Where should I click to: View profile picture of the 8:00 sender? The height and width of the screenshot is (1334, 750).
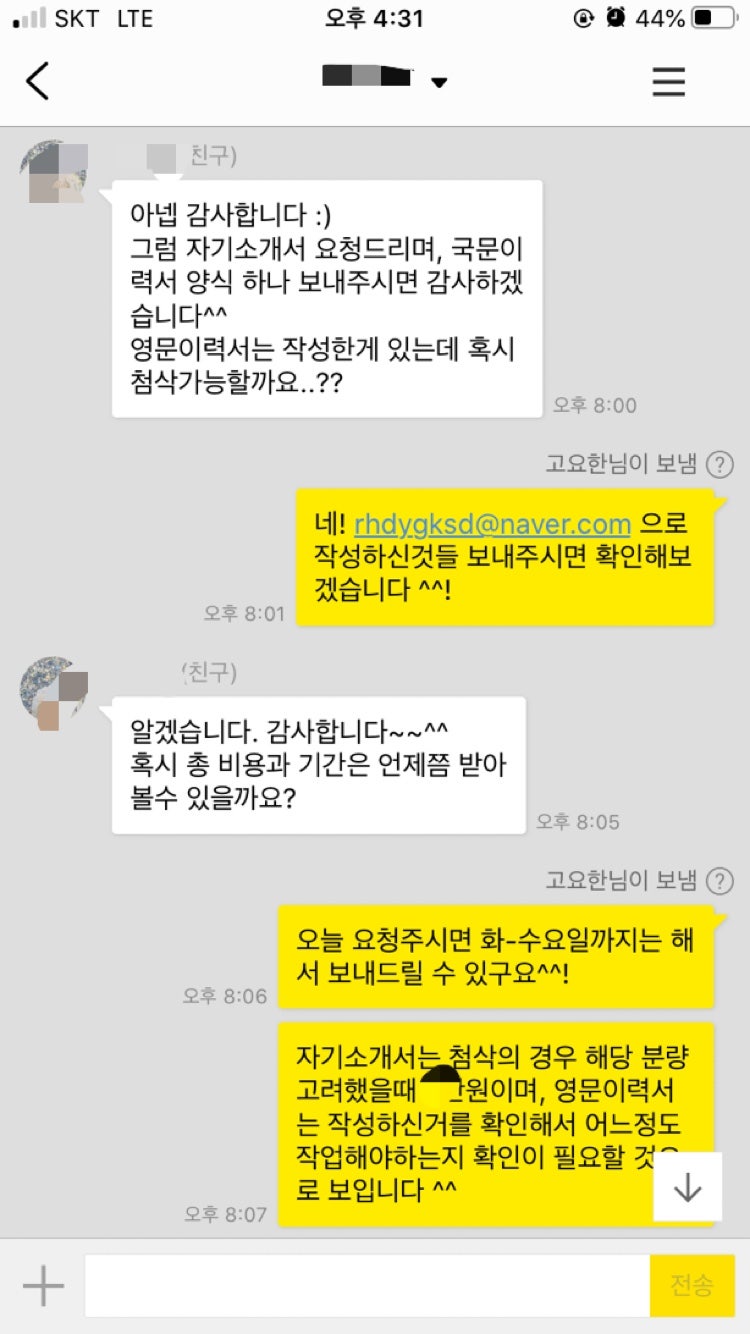(55, 172)
